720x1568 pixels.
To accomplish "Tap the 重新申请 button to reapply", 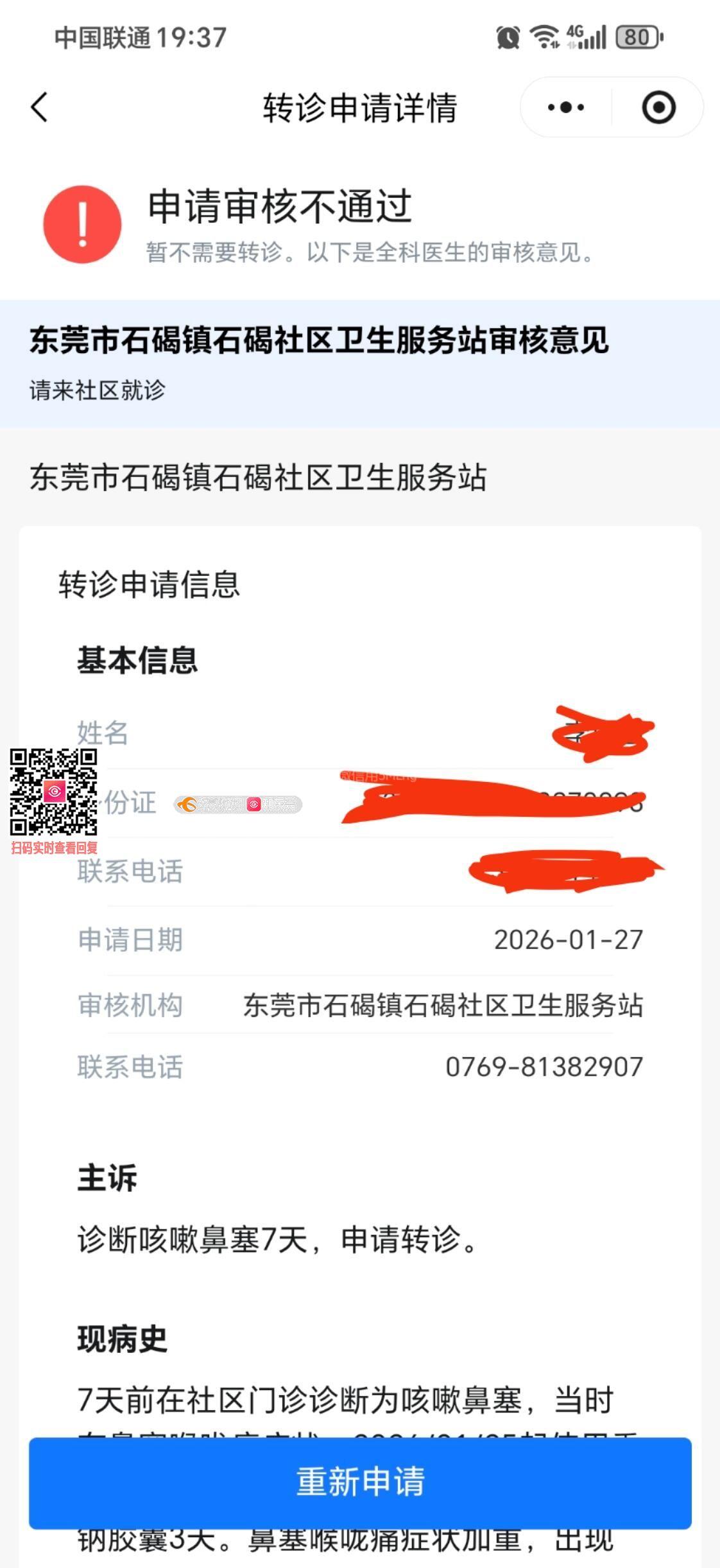I will coord(360,1482).
